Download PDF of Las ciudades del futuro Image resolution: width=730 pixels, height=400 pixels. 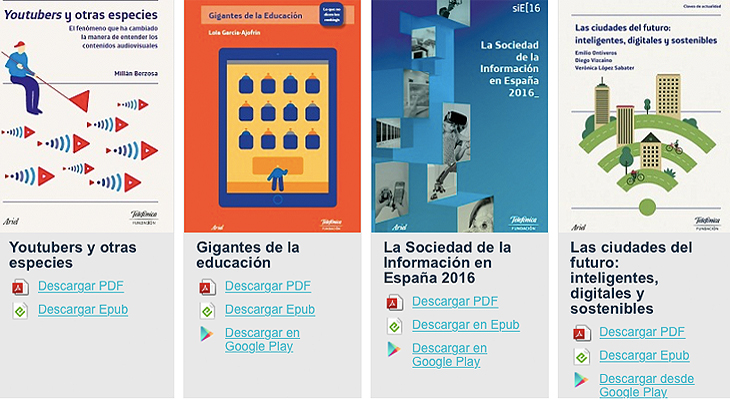coord(642,332)
